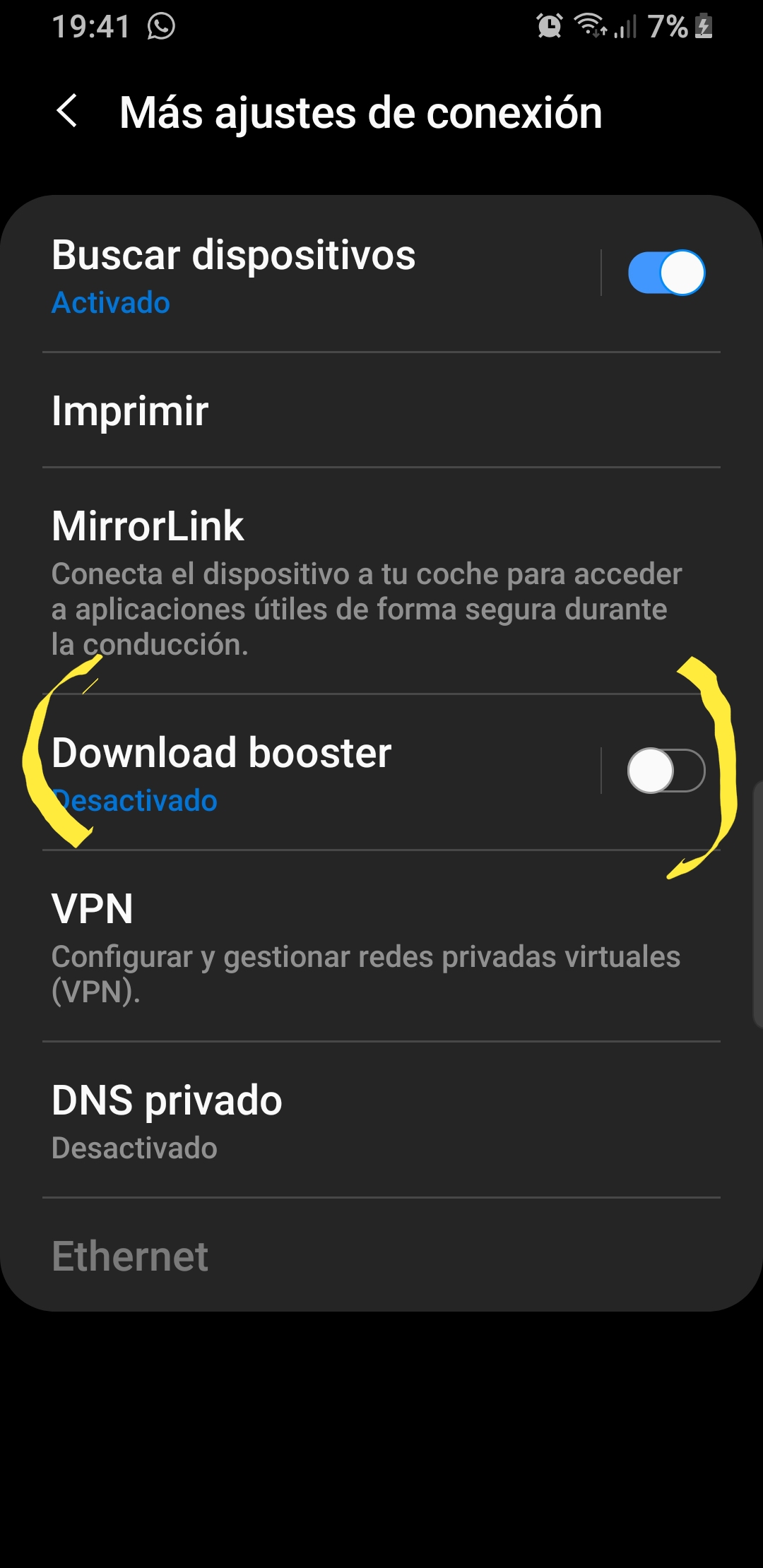
Task: Open Buscar dispositivos settings
Action: point(283,274)
